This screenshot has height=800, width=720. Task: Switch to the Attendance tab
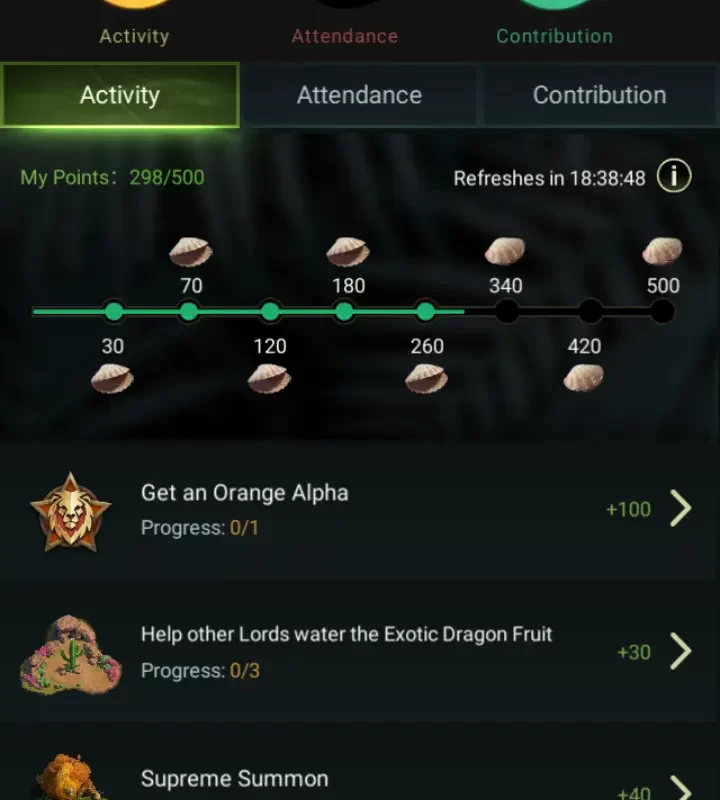(359, 96)
